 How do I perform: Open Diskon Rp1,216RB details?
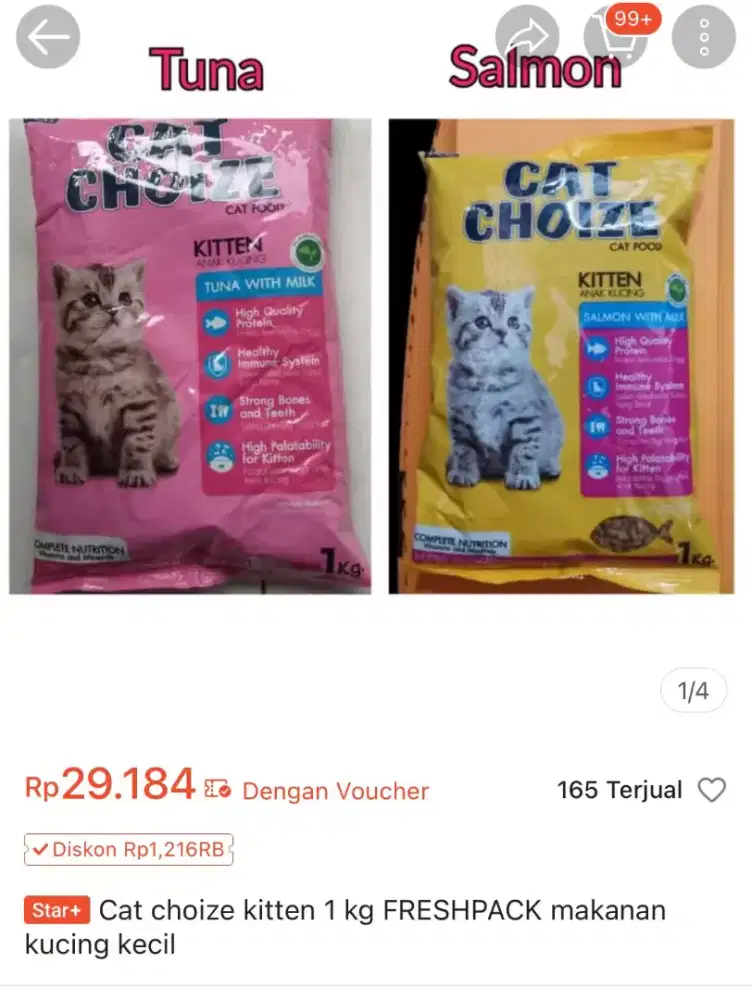pyautogui.click(x=128, y=852)
